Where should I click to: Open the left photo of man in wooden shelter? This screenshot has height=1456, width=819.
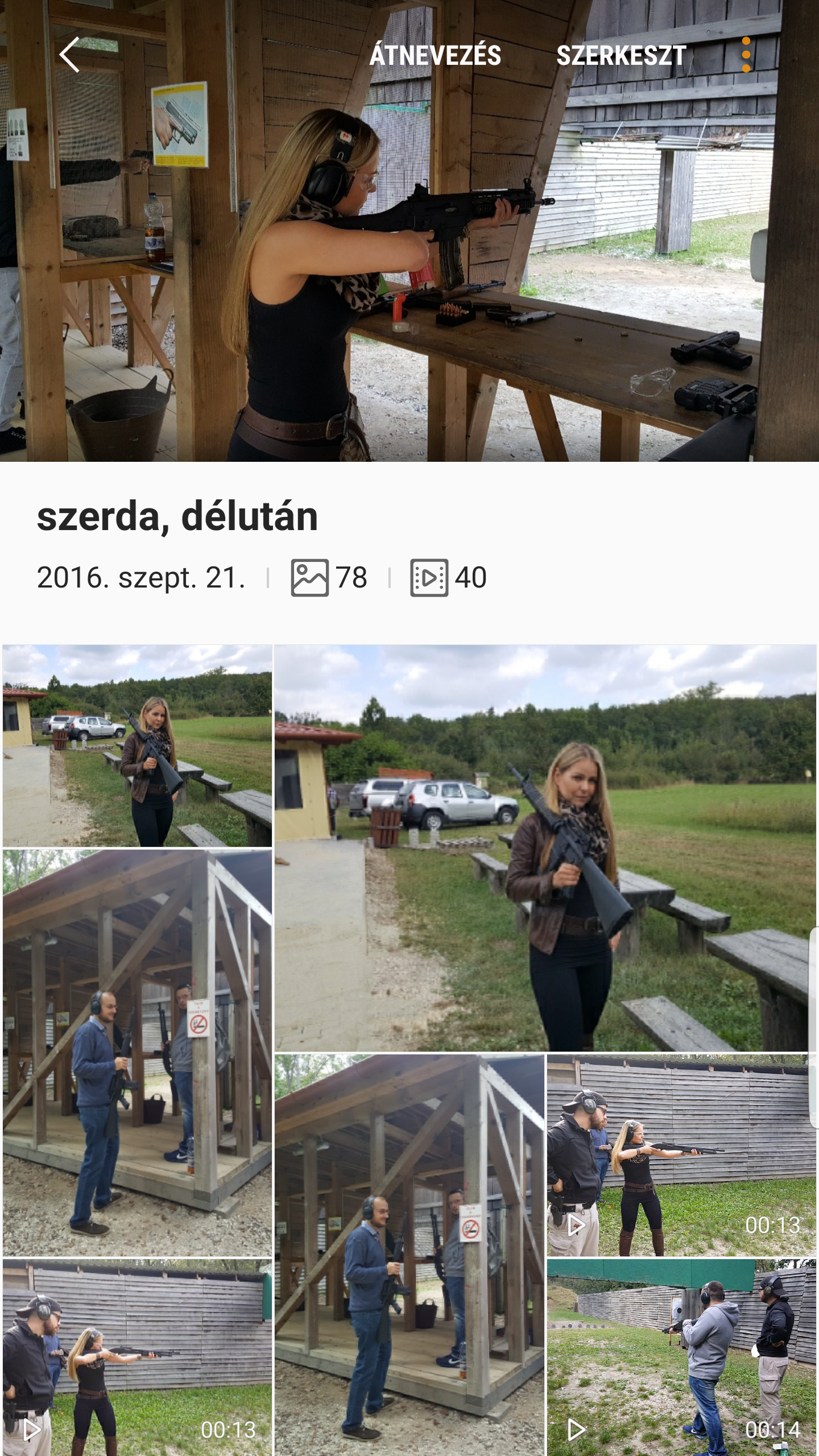[x=137, y=1053]
